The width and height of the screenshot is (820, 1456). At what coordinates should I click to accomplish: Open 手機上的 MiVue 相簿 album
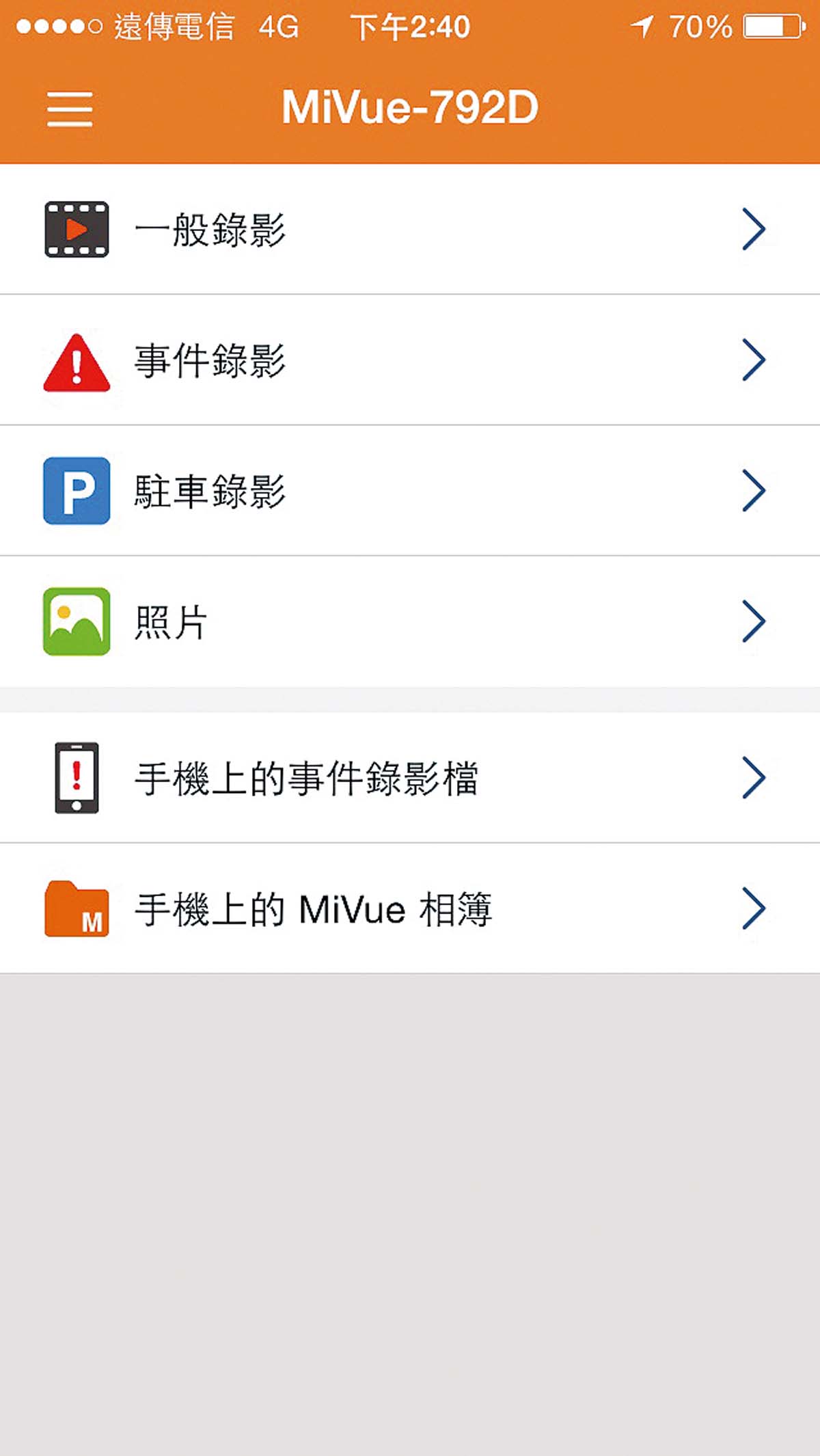coord(410,908)
